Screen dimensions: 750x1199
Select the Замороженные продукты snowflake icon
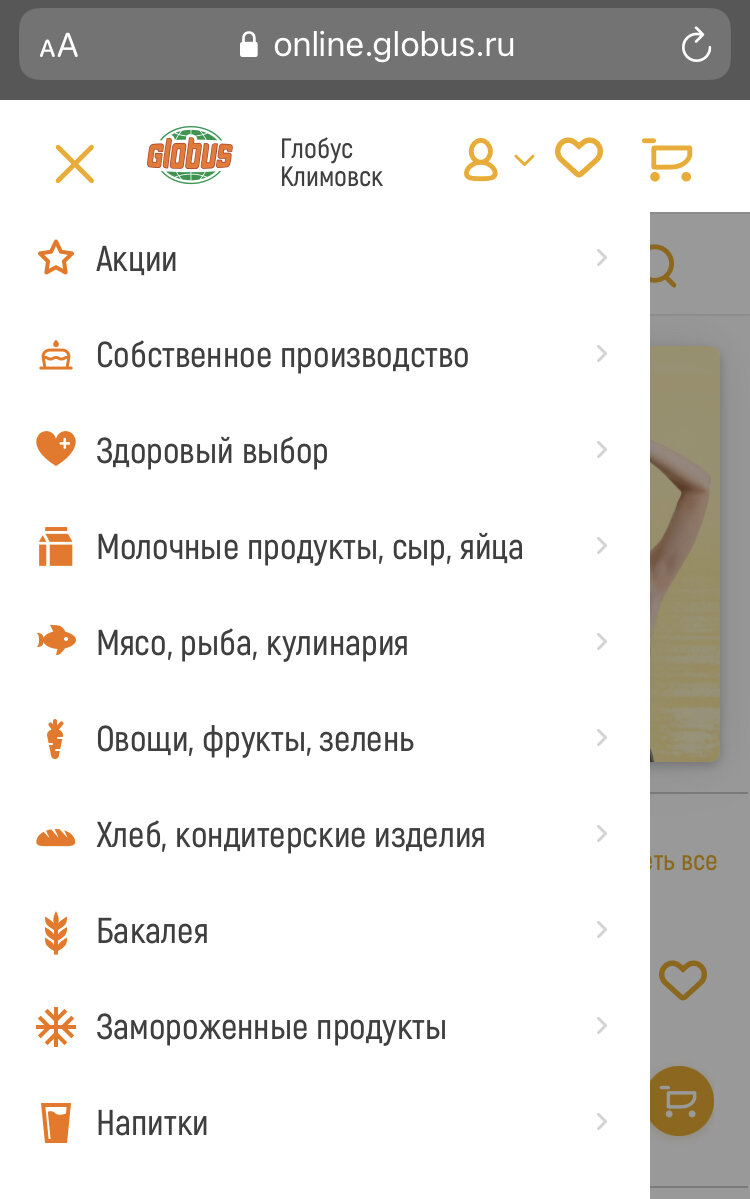coord(57,1025)
